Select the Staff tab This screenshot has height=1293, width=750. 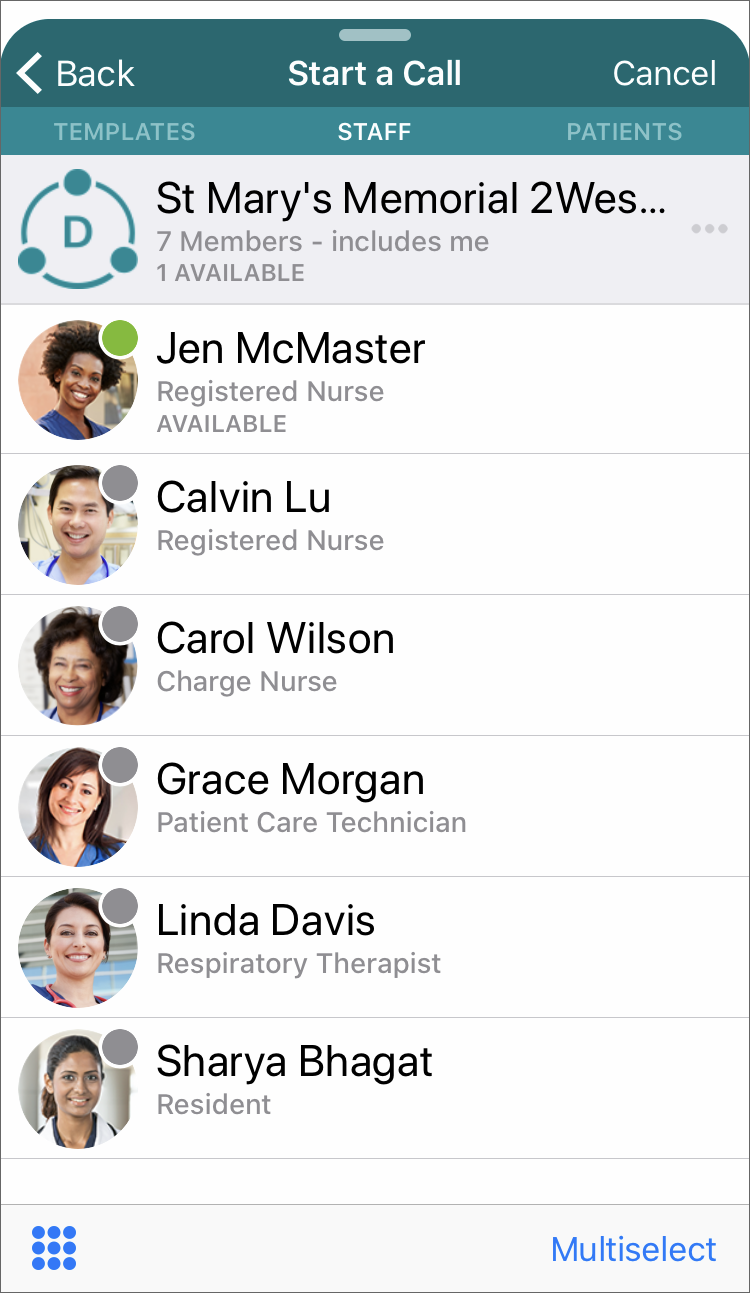[374, 132]
